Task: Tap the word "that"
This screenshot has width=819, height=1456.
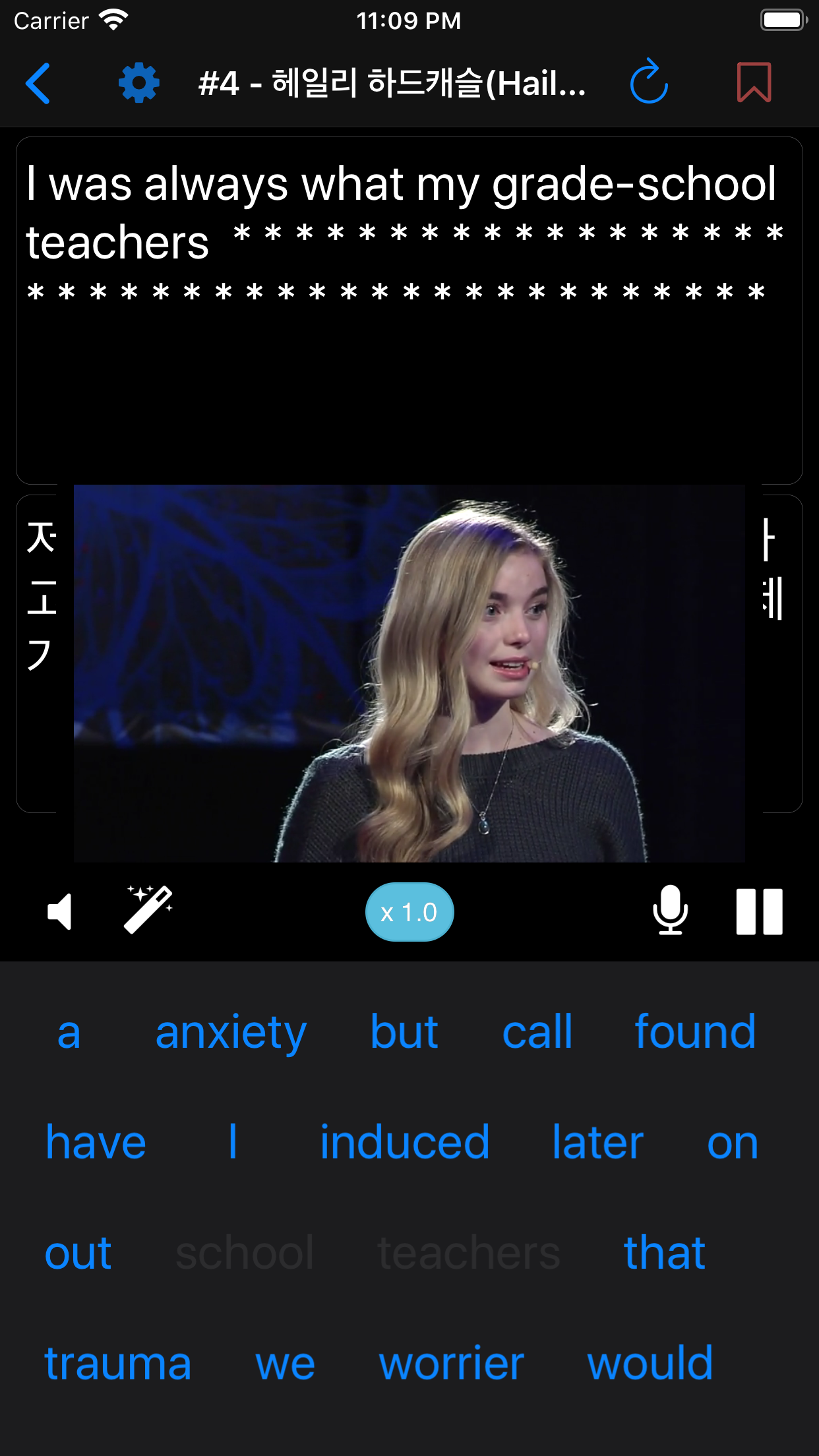Action: [x=665, y=1253]
